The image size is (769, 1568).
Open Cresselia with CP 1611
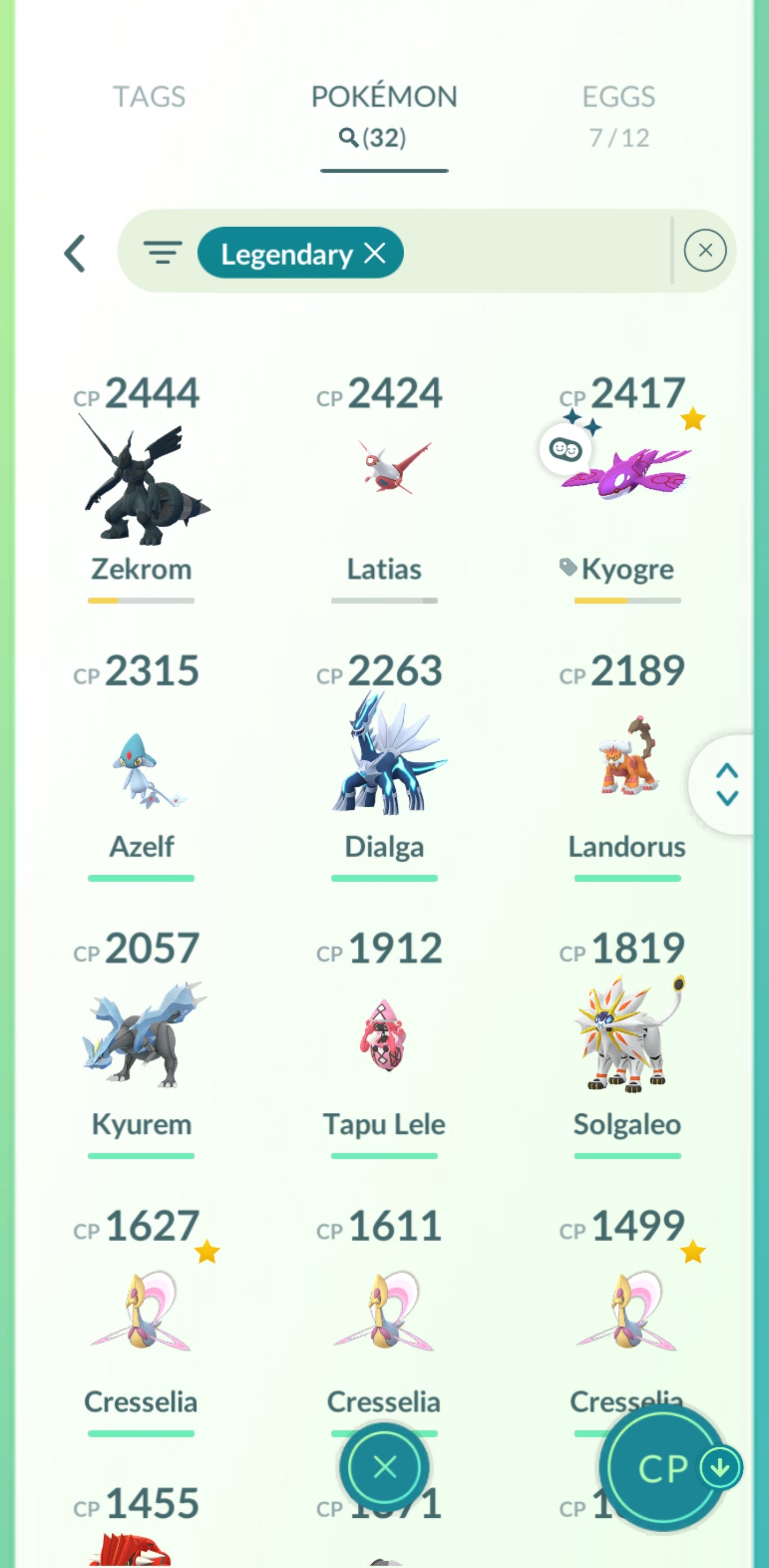(x=384, y=1315)
